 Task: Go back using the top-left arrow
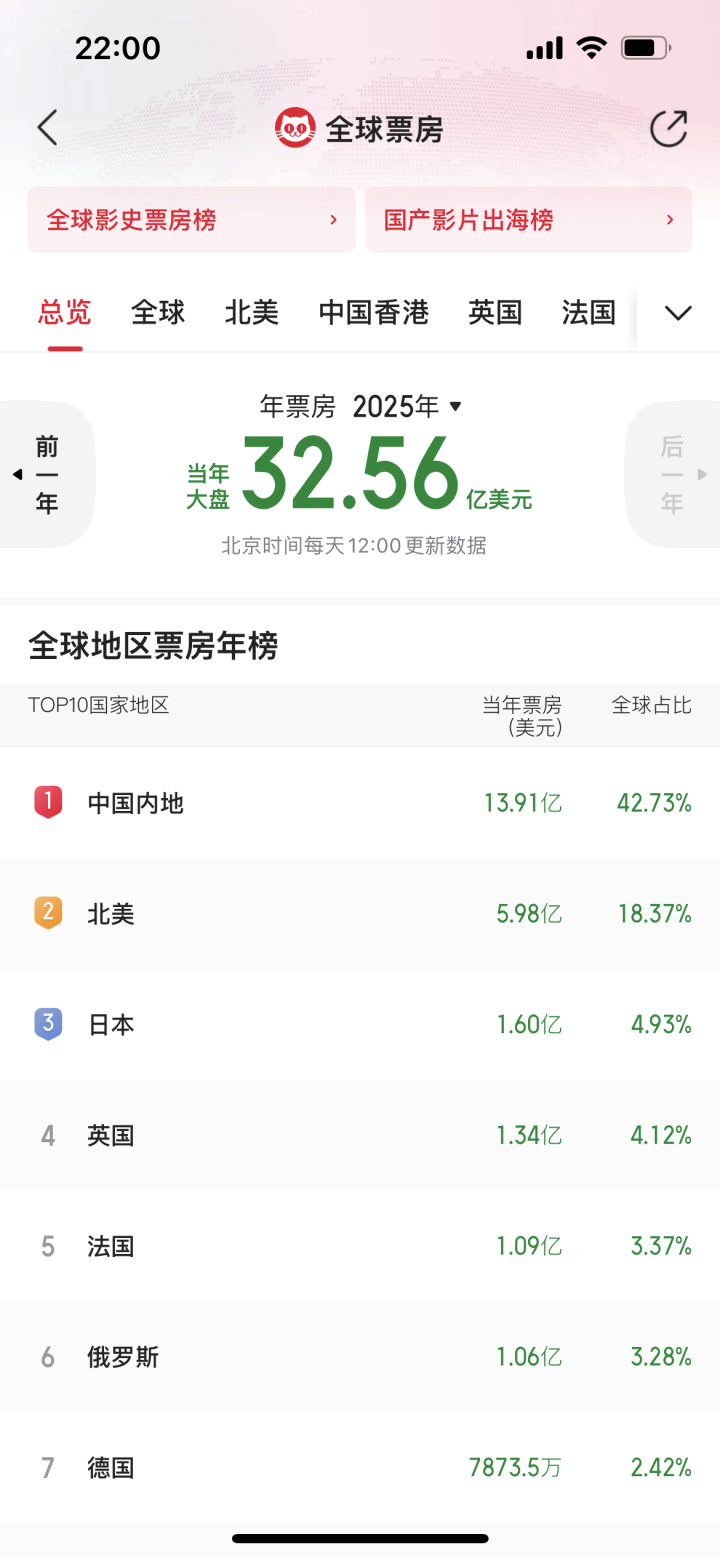pyautogui.click(x=47, y=128)
